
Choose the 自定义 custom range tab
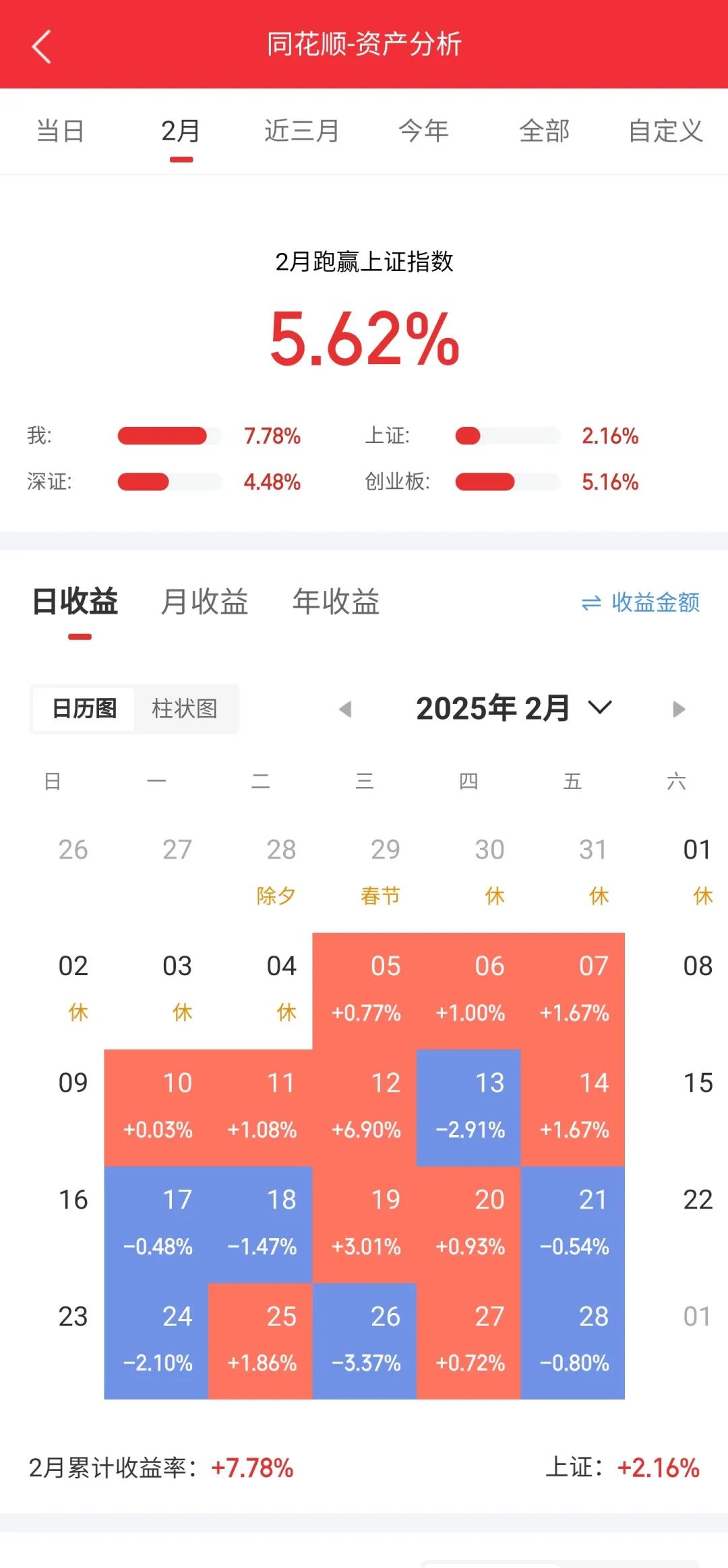666,131
